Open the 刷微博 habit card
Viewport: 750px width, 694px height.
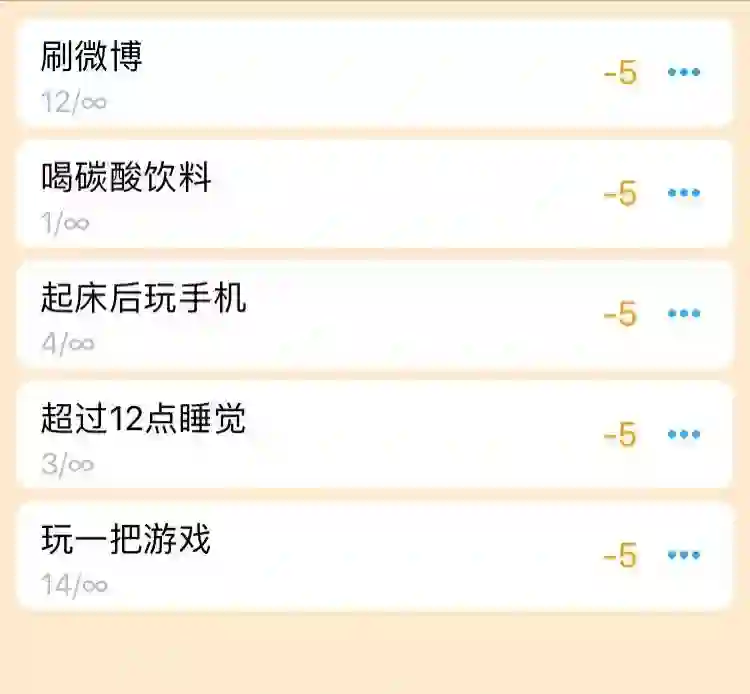pos(300,73)
